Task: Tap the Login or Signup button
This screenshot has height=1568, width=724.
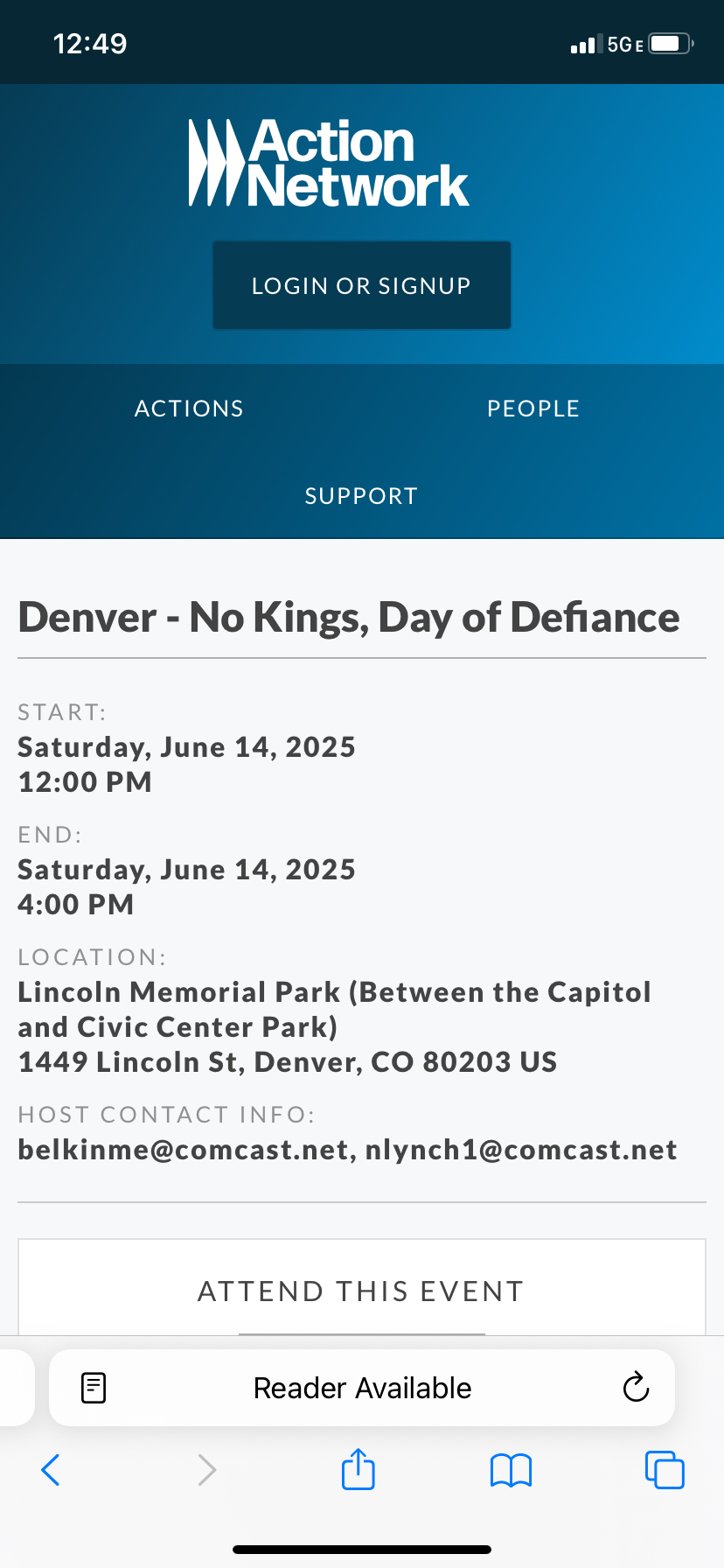Action: coord(361,285)
